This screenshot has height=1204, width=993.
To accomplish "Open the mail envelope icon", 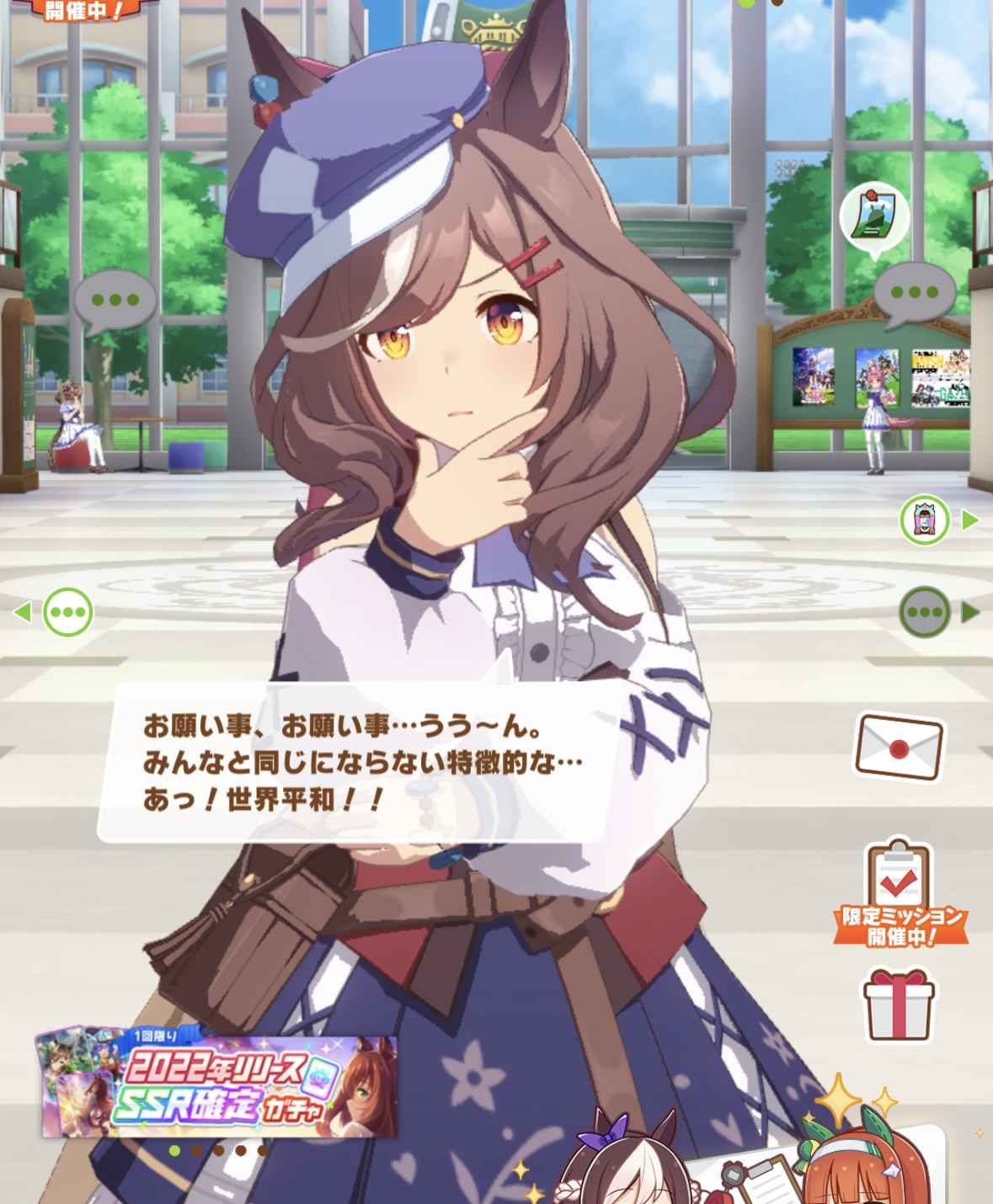I will (x=899, y=747).
